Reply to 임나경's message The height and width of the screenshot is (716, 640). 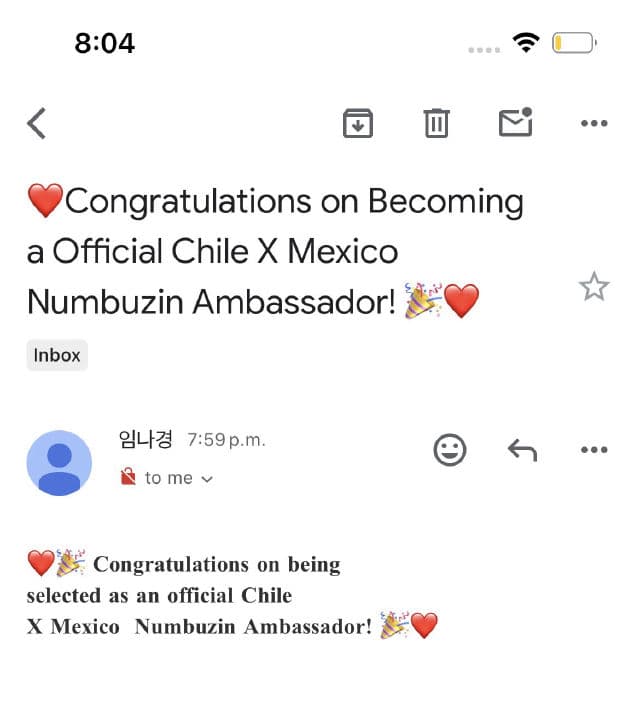pyautogui.click(x=522, y=451)
